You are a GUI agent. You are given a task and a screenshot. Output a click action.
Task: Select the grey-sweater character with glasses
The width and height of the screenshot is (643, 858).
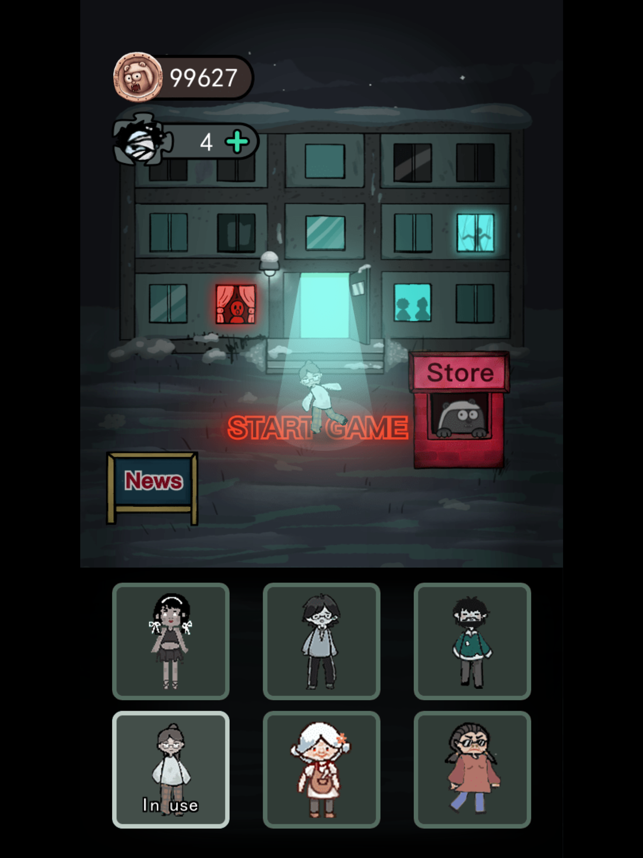[x=321, y=641]
